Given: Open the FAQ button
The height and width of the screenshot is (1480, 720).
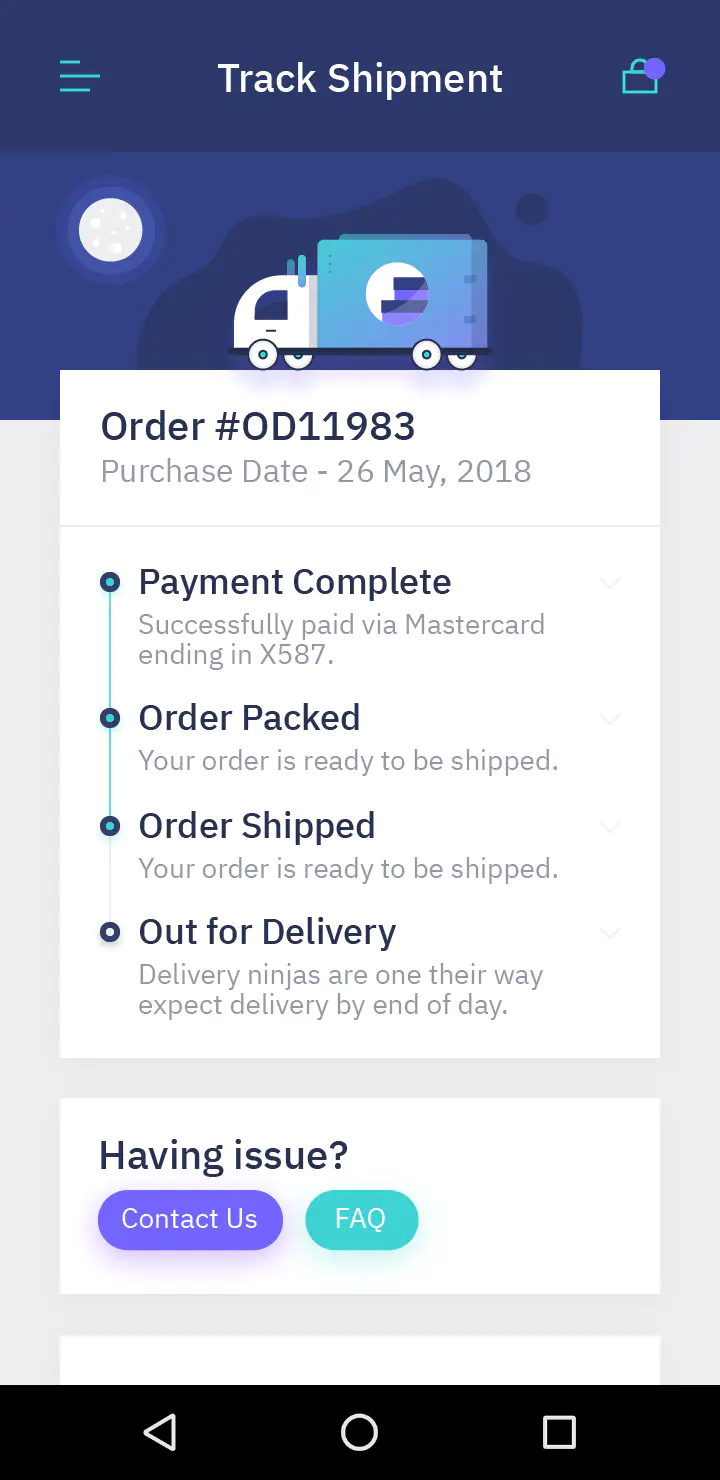Looking at the screenshot, I should coord(361,1219).
